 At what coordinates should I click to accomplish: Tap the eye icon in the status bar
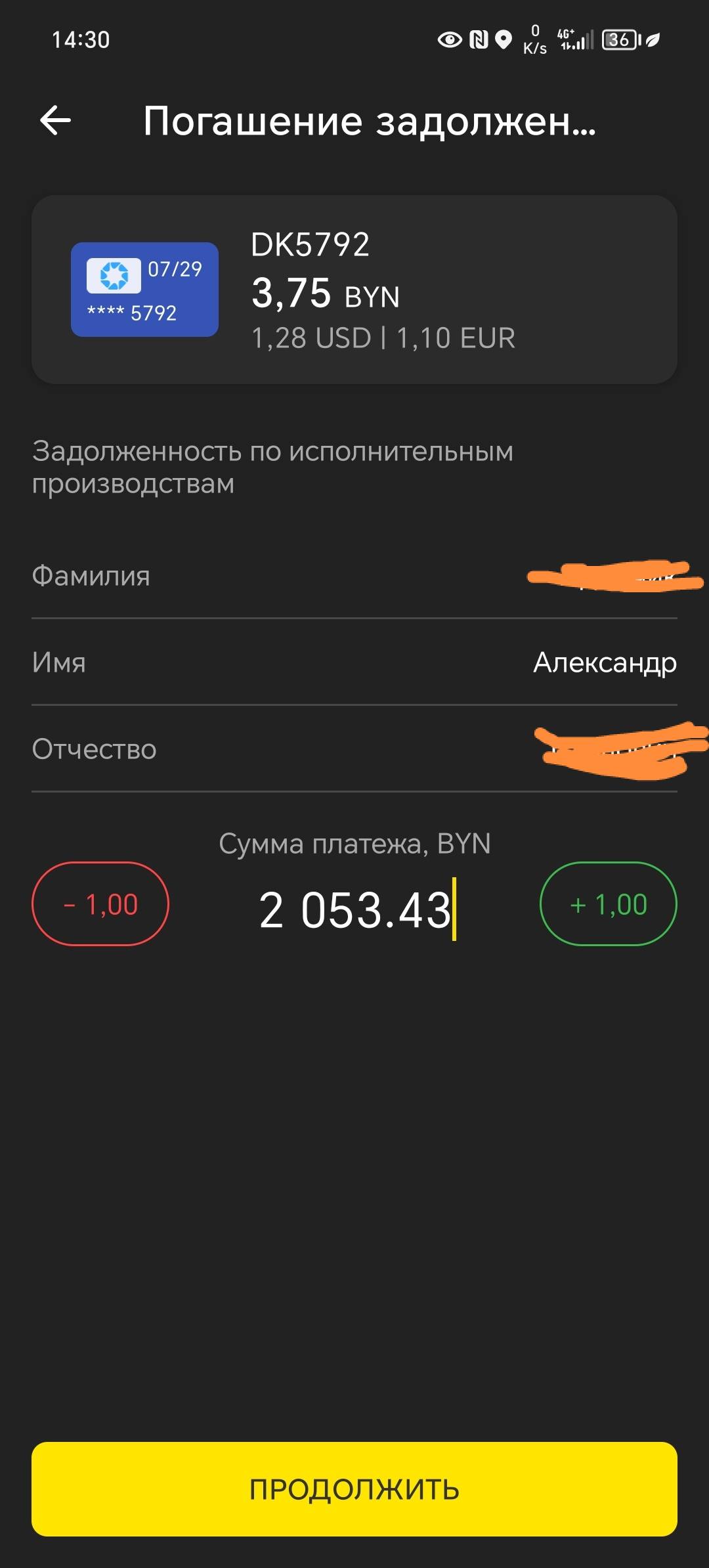pos(450,41)
